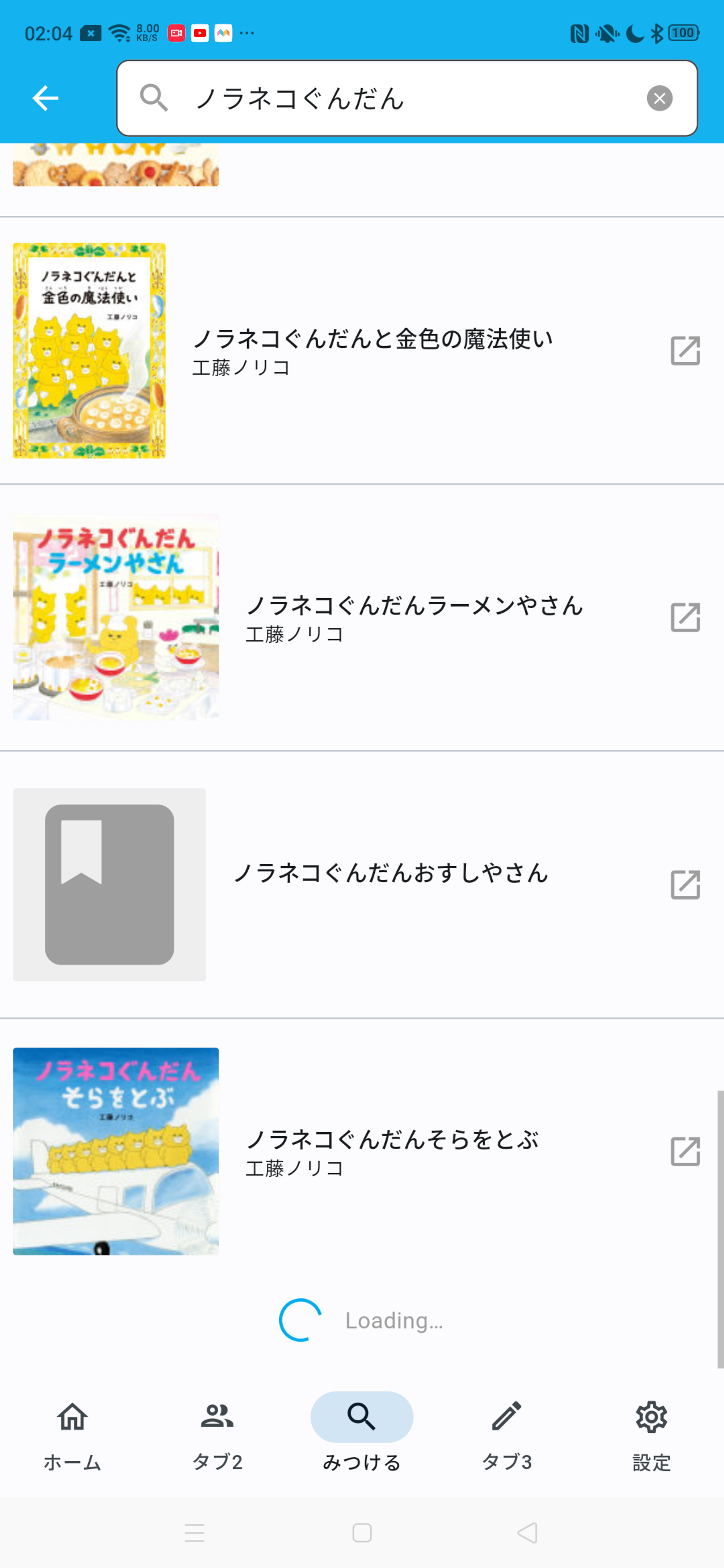Open external link for 金色の魔法使い

[x=685, y=351]
